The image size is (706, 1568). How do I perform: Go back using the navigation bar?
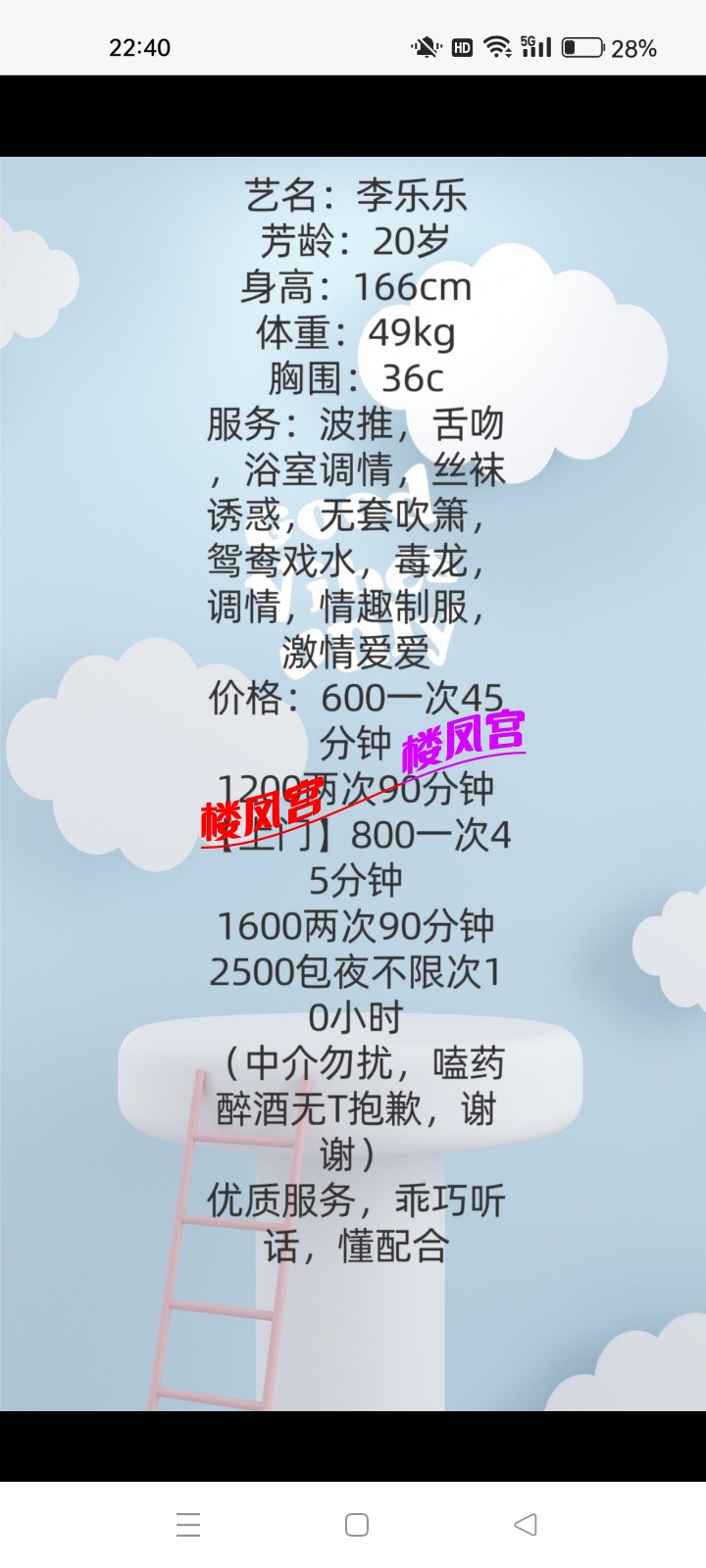tap(526, 1524)
